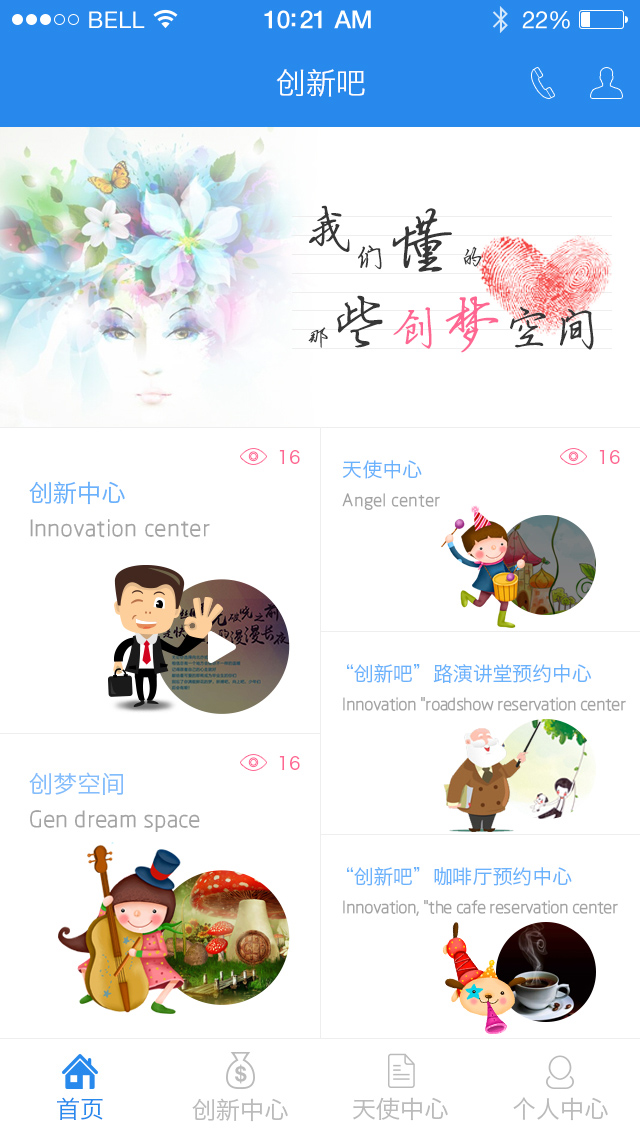Go to the 个人中心 personal center tab
Viewport: 640px width, 1136px height.
pos(560,1087)
